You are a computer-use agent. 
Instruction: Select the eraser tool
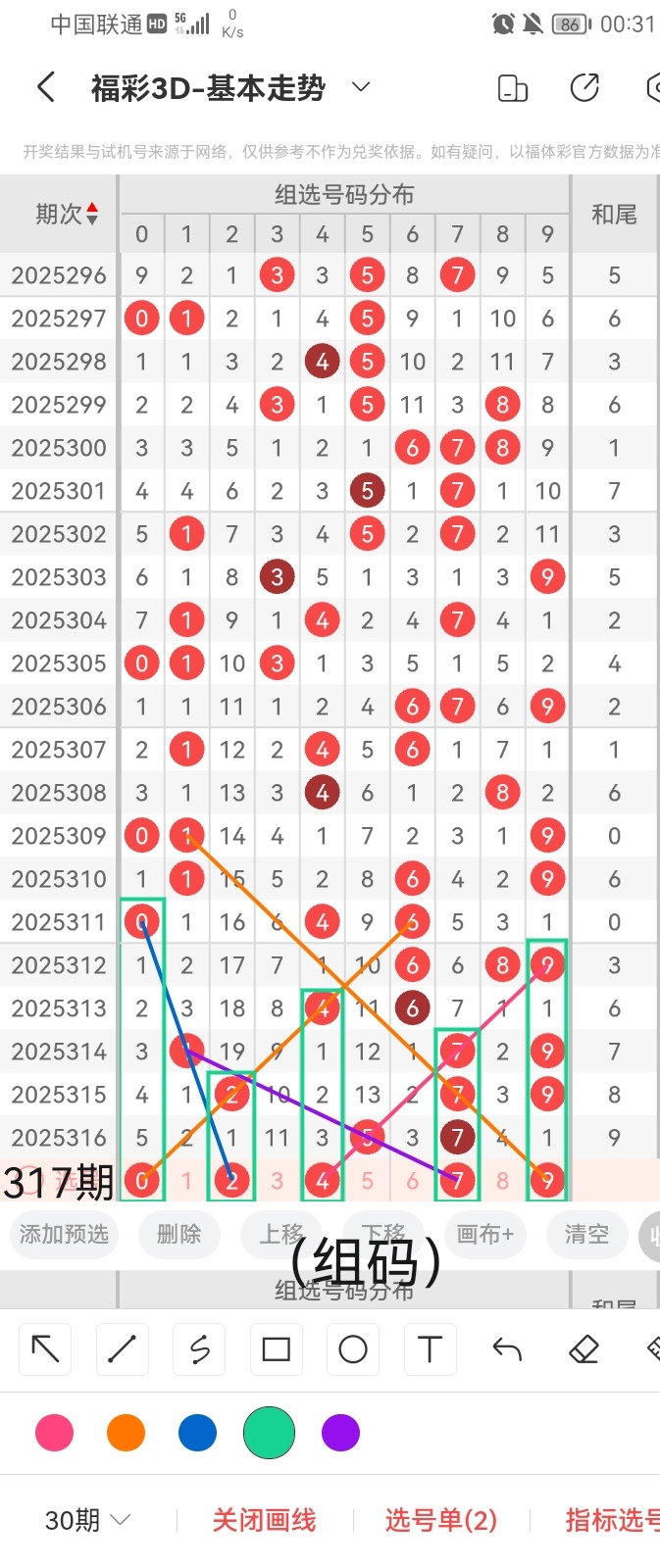click(x=584, y=1349)
